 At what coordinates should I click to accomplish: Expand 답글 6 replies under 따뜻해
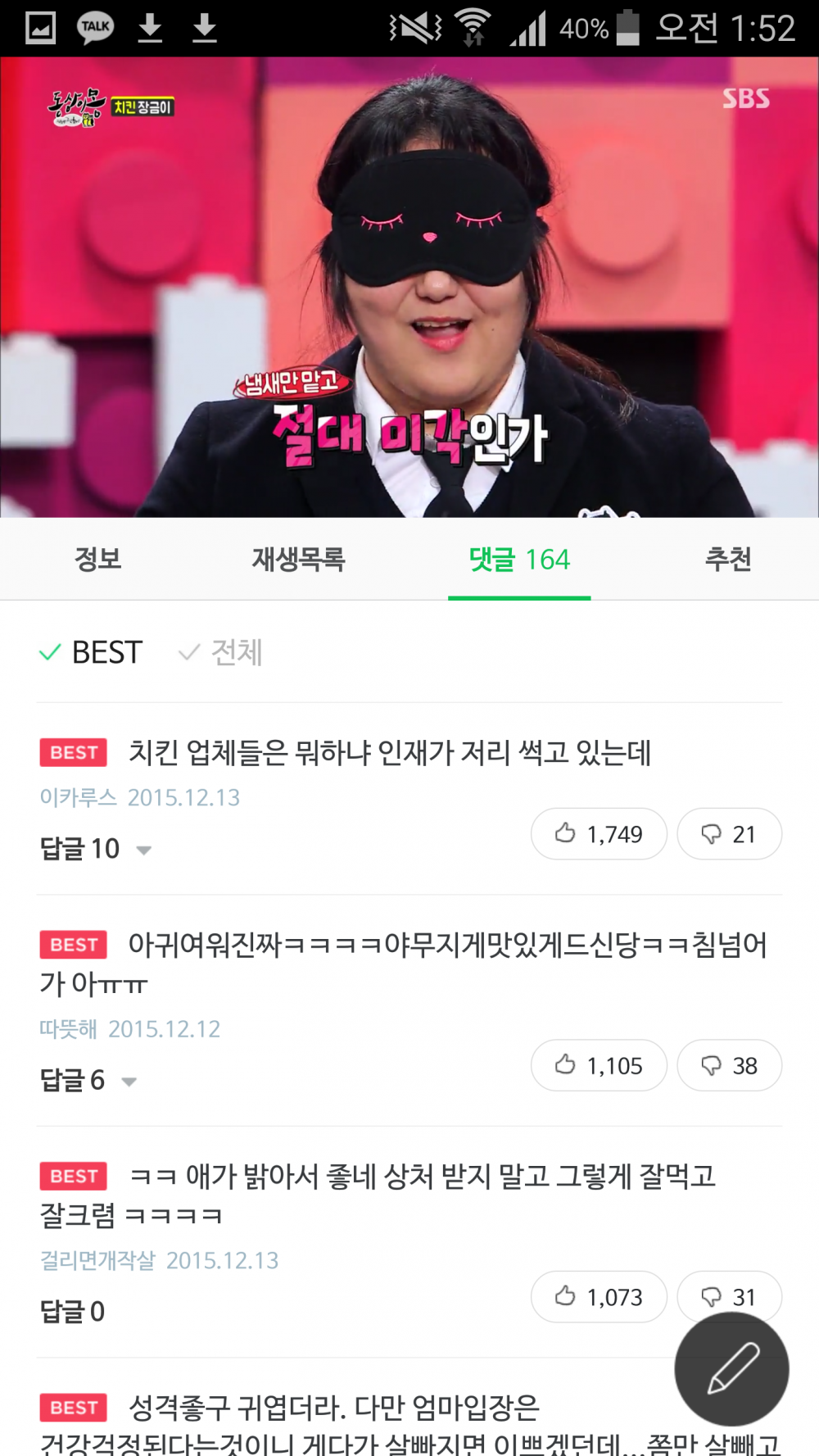[88, 1081]
